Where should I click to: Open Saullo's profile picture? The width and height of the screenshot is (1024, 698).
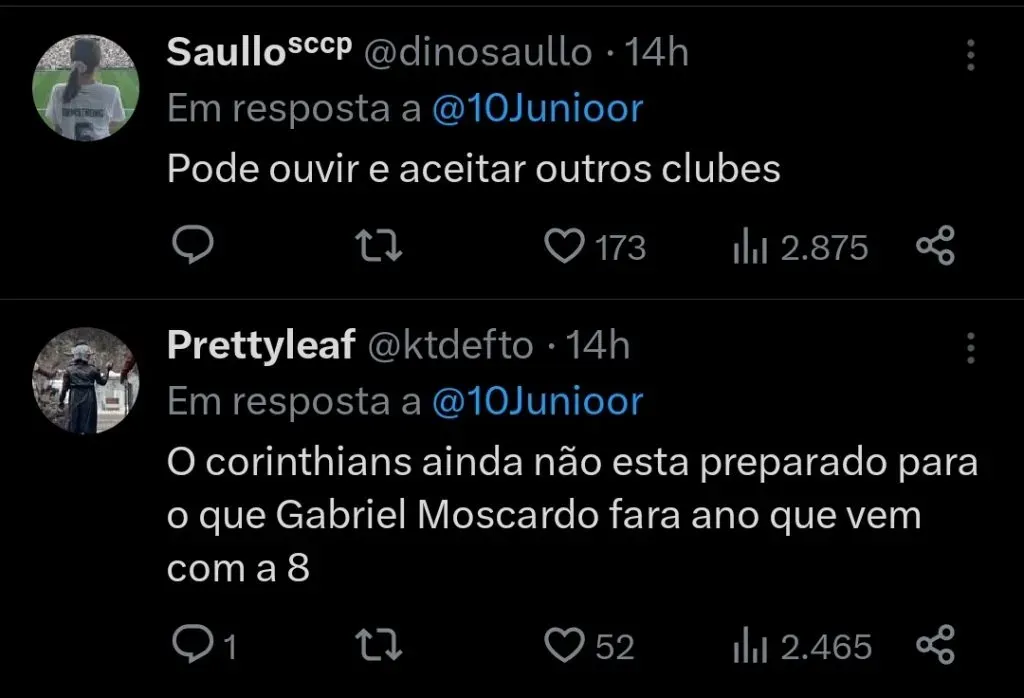(86, 89)
